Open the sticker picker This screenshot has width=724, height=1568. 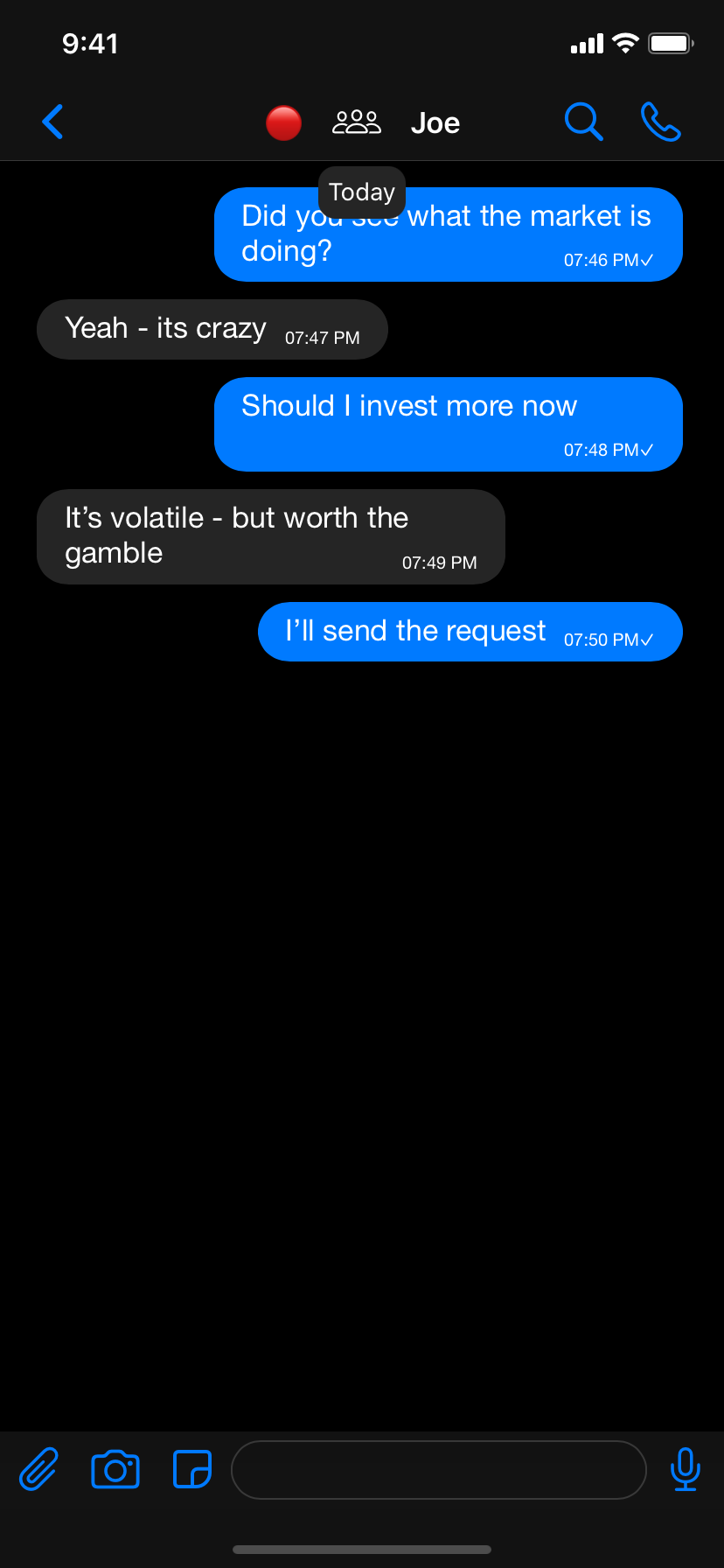(192, 1469)
